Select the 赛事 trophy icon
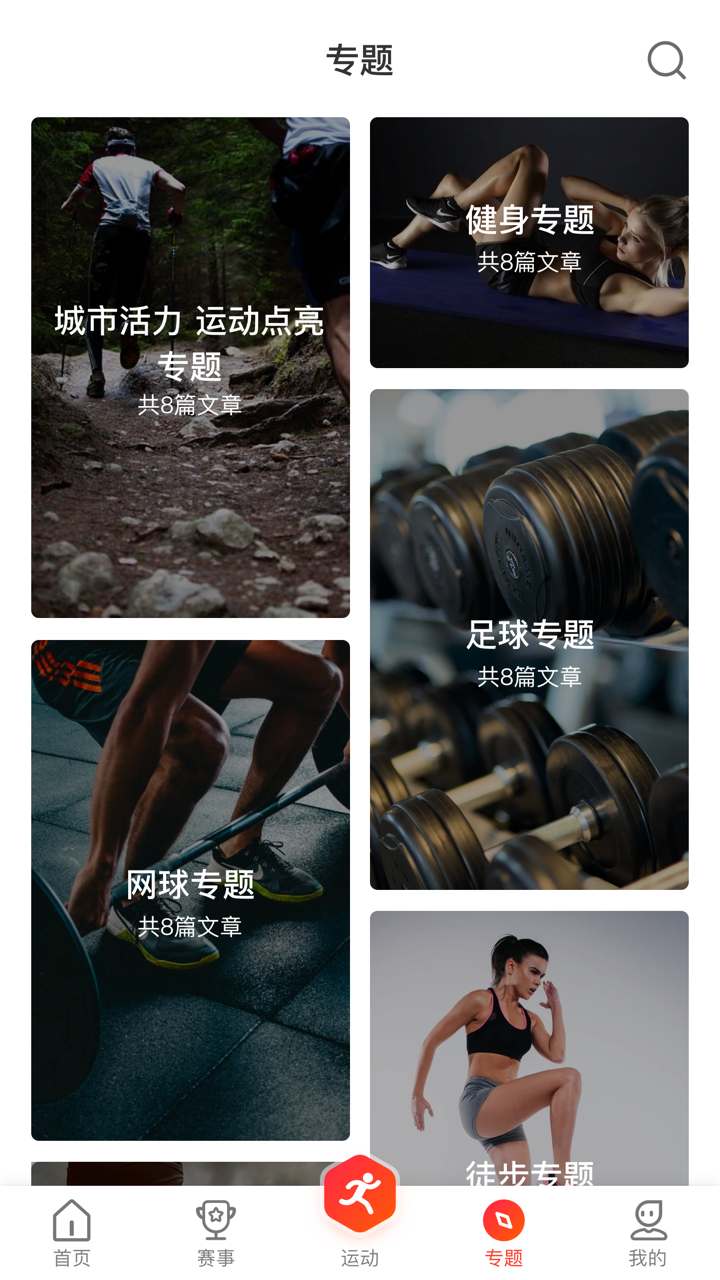The height and width of the screenshot is (1280, 720). pos(216,1230)
